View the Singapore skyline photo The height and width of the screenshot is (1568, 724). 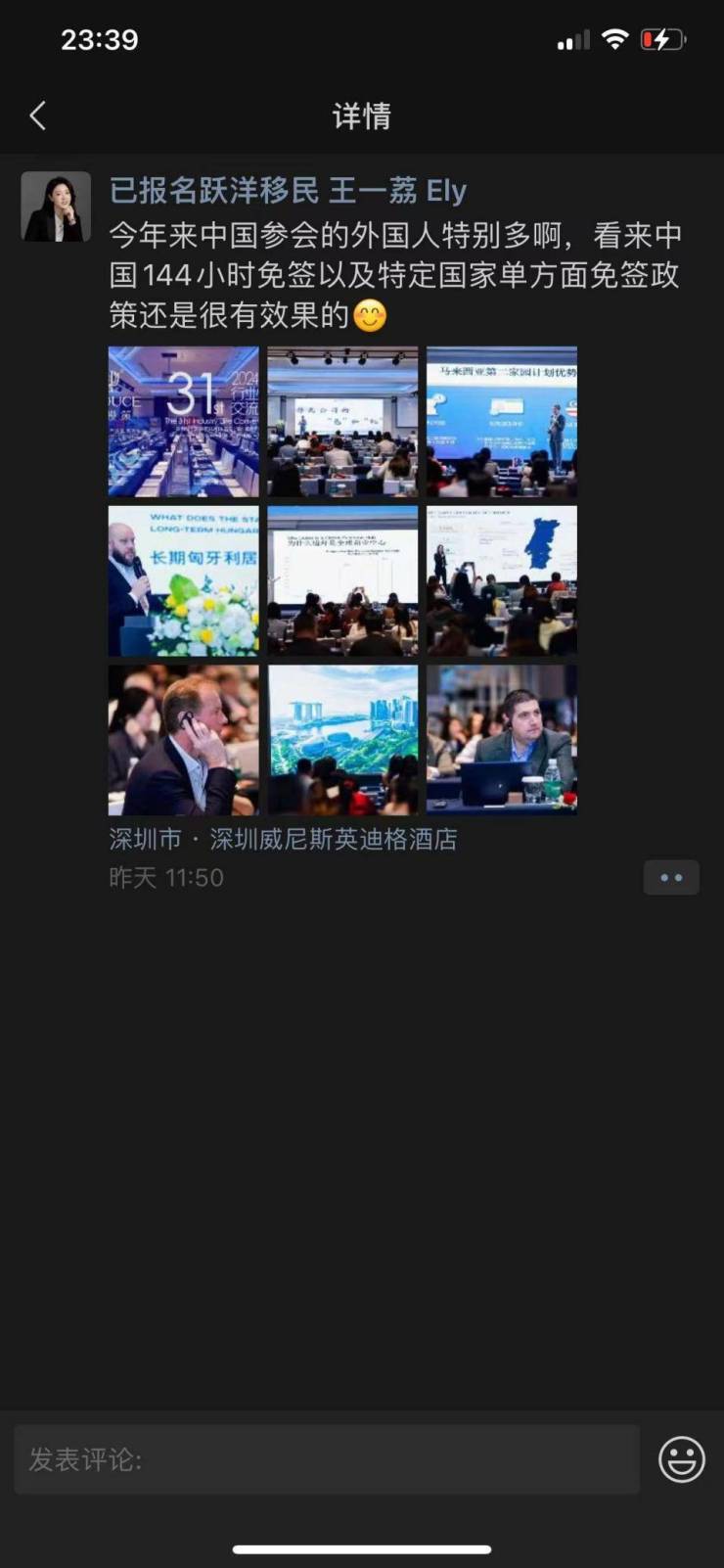[x=342, y=740]
